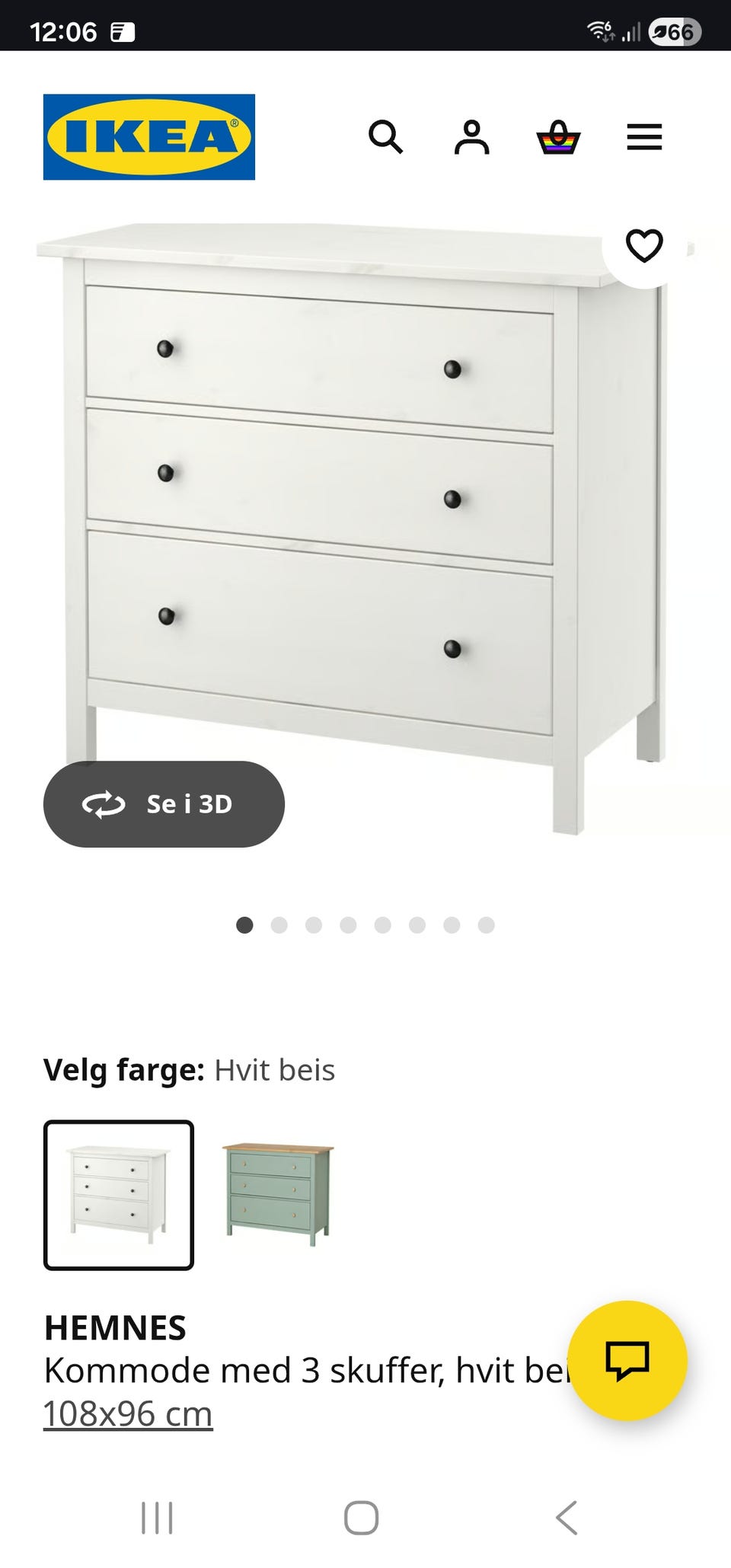This screenshot has height=1568, width=731.
Task: Show recent apps from the navigation bar
Action: point(158,1518)
